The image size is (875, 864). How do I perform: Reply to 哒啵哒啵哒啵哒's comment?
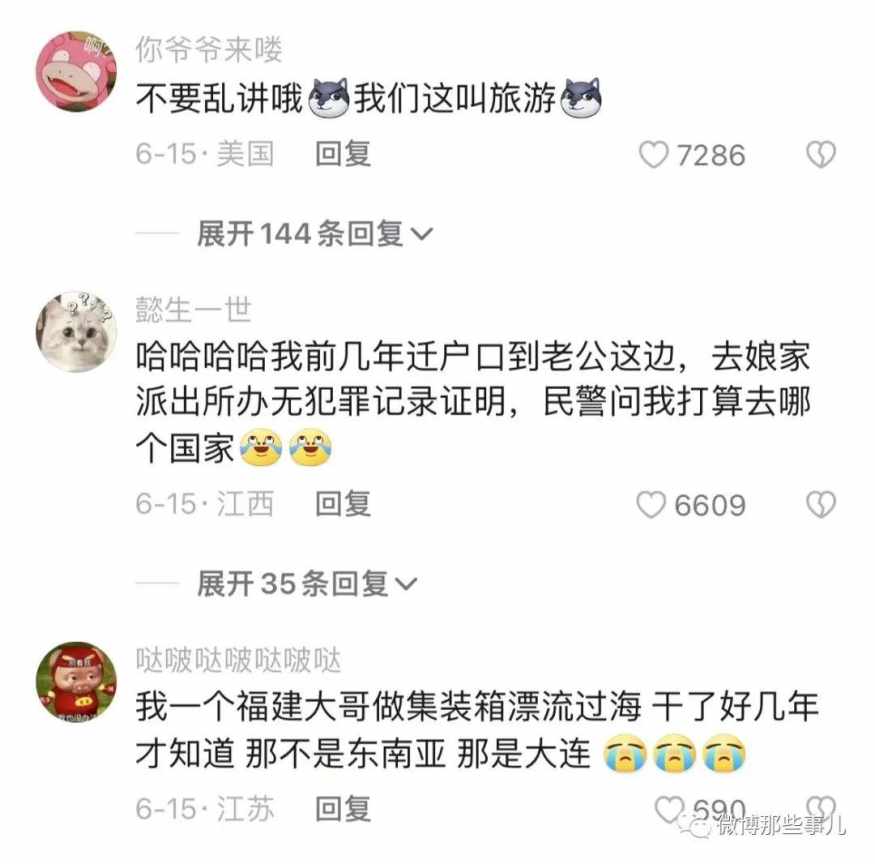tap(343, 808)
